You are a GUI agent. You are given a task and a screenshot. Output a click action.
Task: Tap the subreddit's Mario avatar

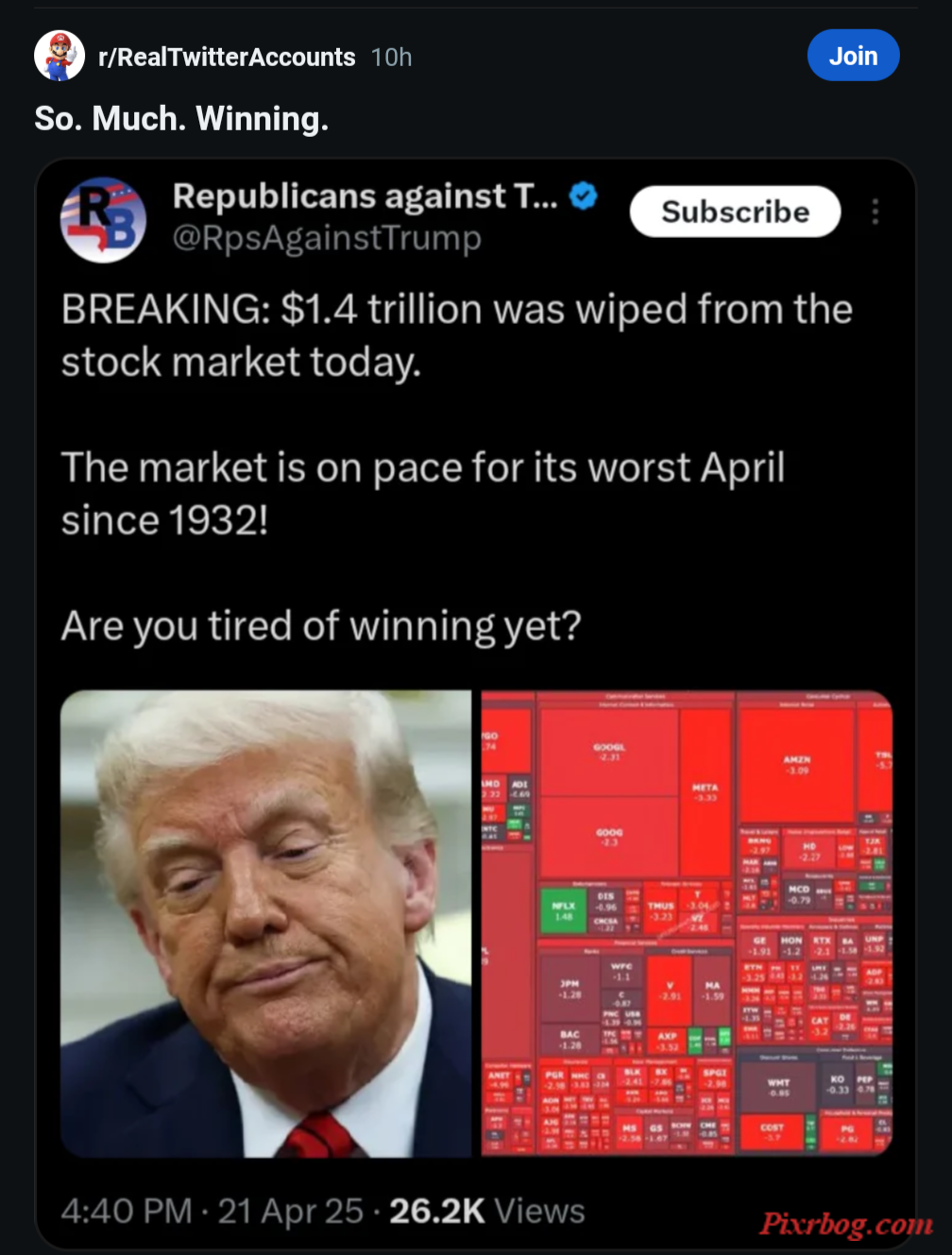click(x=59, y=56)
